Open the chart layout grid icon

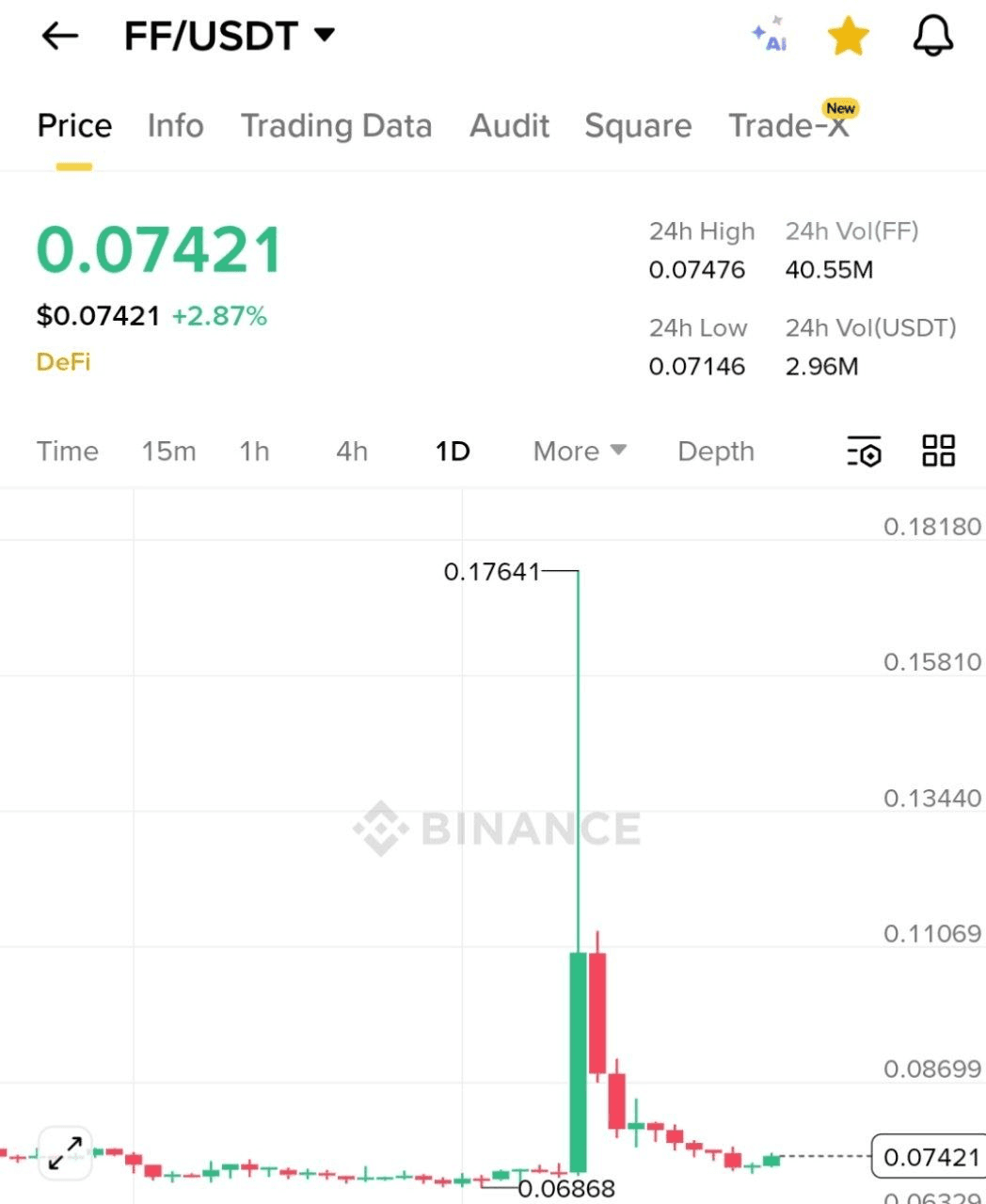pyautogui.click(x=938, y=451)
